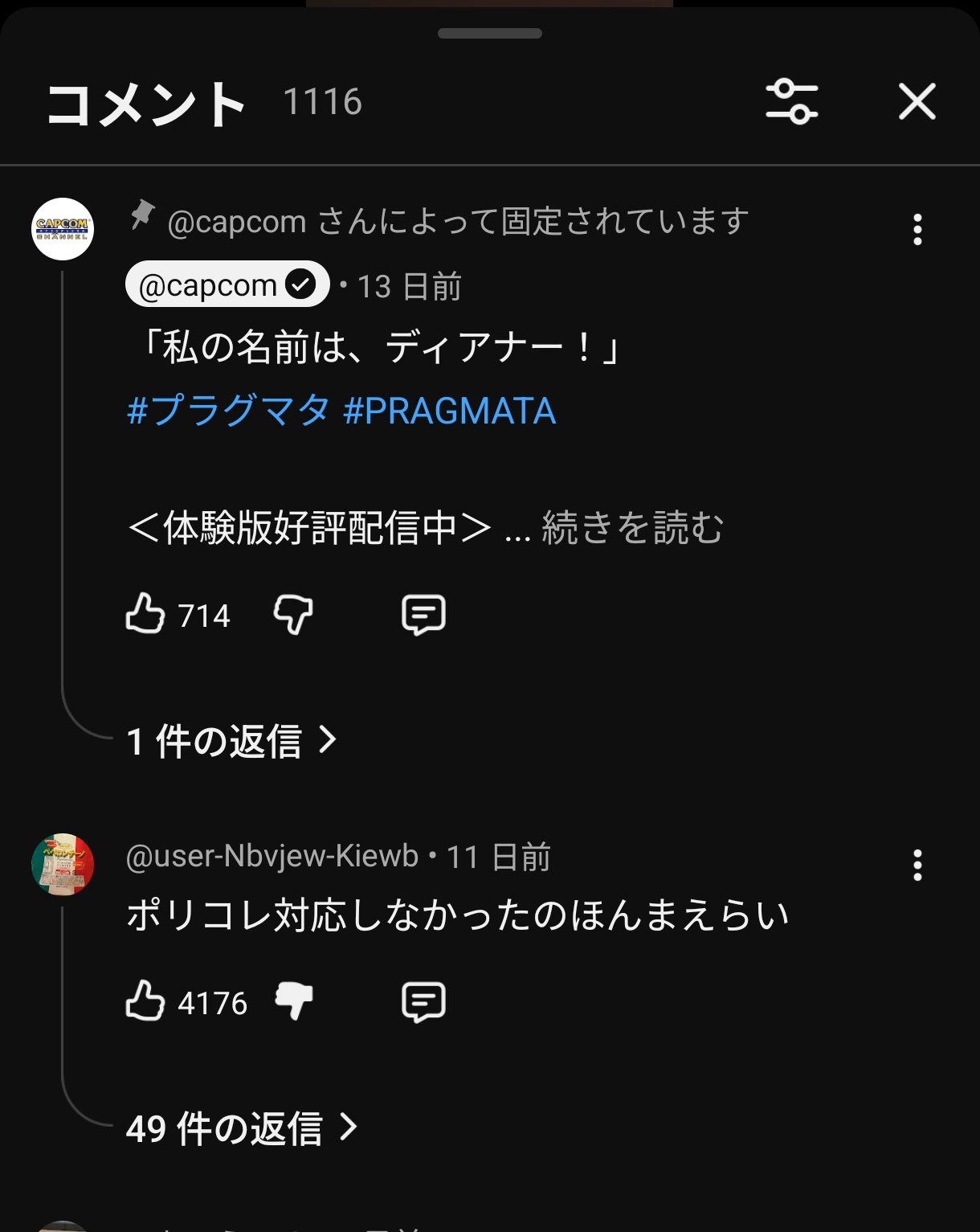Viewport: 980px width, 1232px height.
Task: Tap the @capcom verified name chip
Action: point(227,284)
